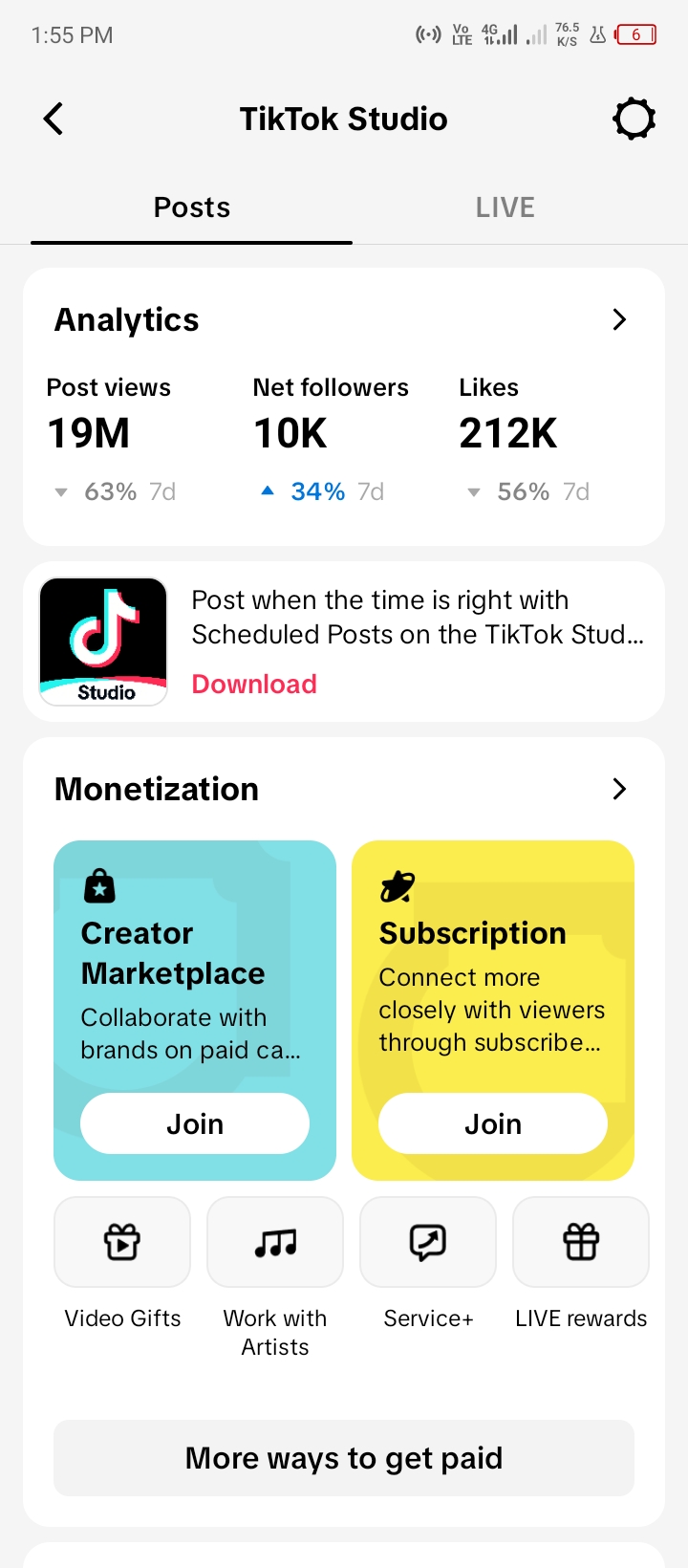Open Analytics details via chevron
Image resolution: width=688 pixels, height=1568 pixels.
[619, 319]
